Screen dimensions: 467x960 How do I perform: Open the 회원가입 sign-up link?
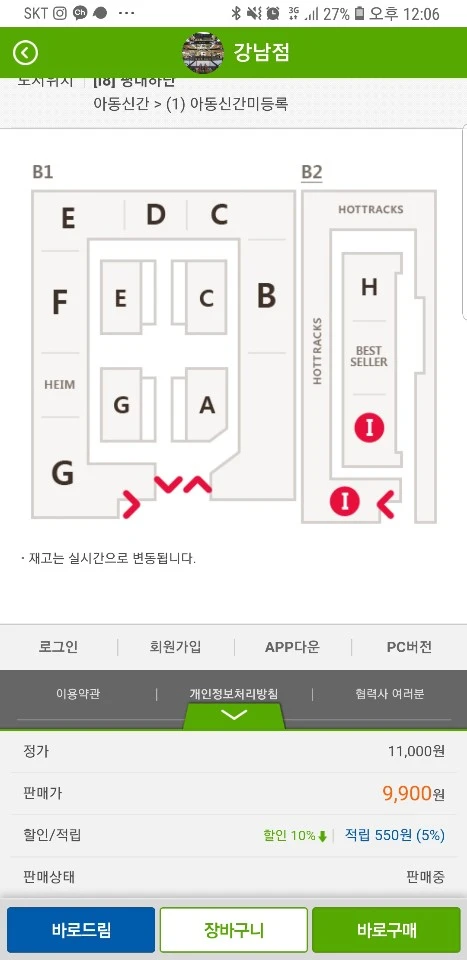(x=175, y=647)
